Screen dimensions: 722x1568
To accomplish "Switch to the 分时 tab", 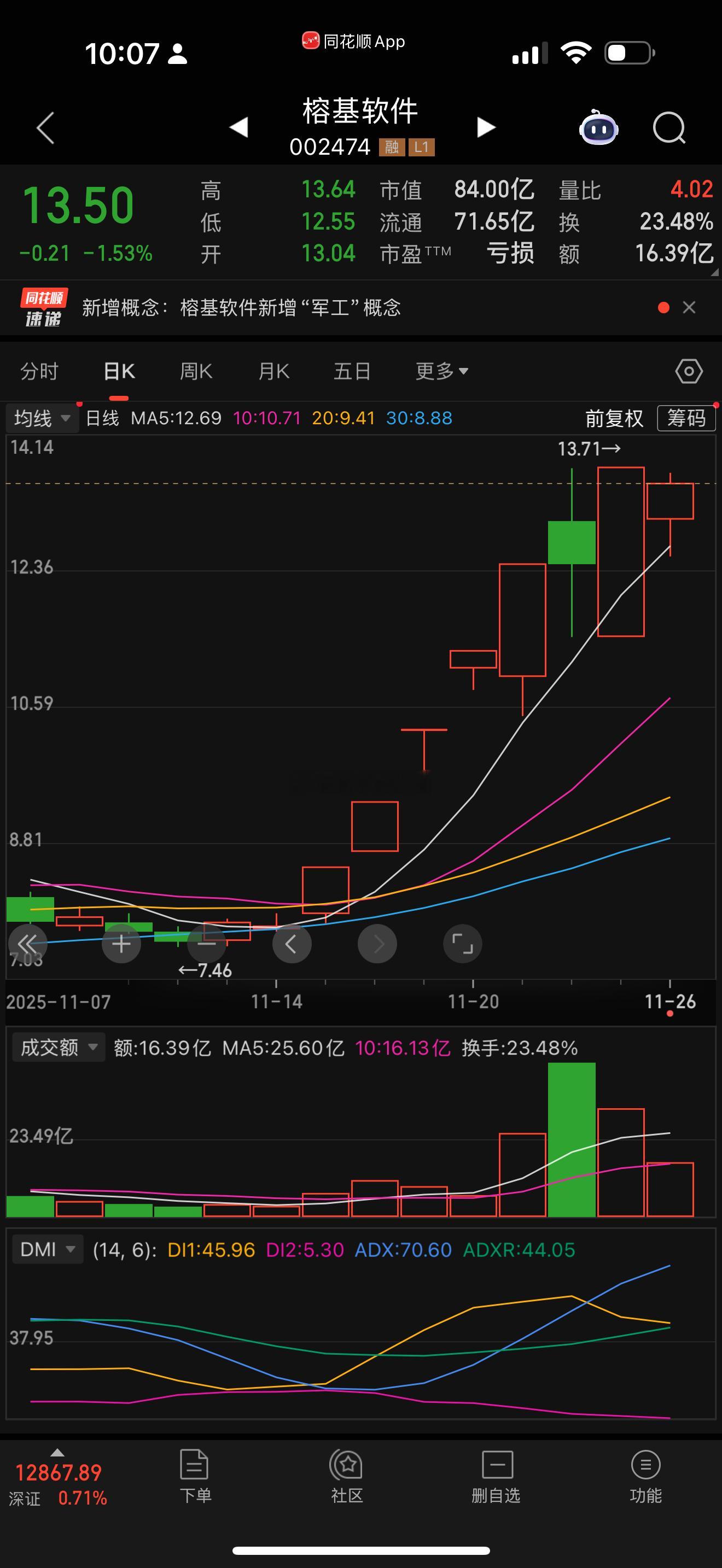I will click(39, 371).
